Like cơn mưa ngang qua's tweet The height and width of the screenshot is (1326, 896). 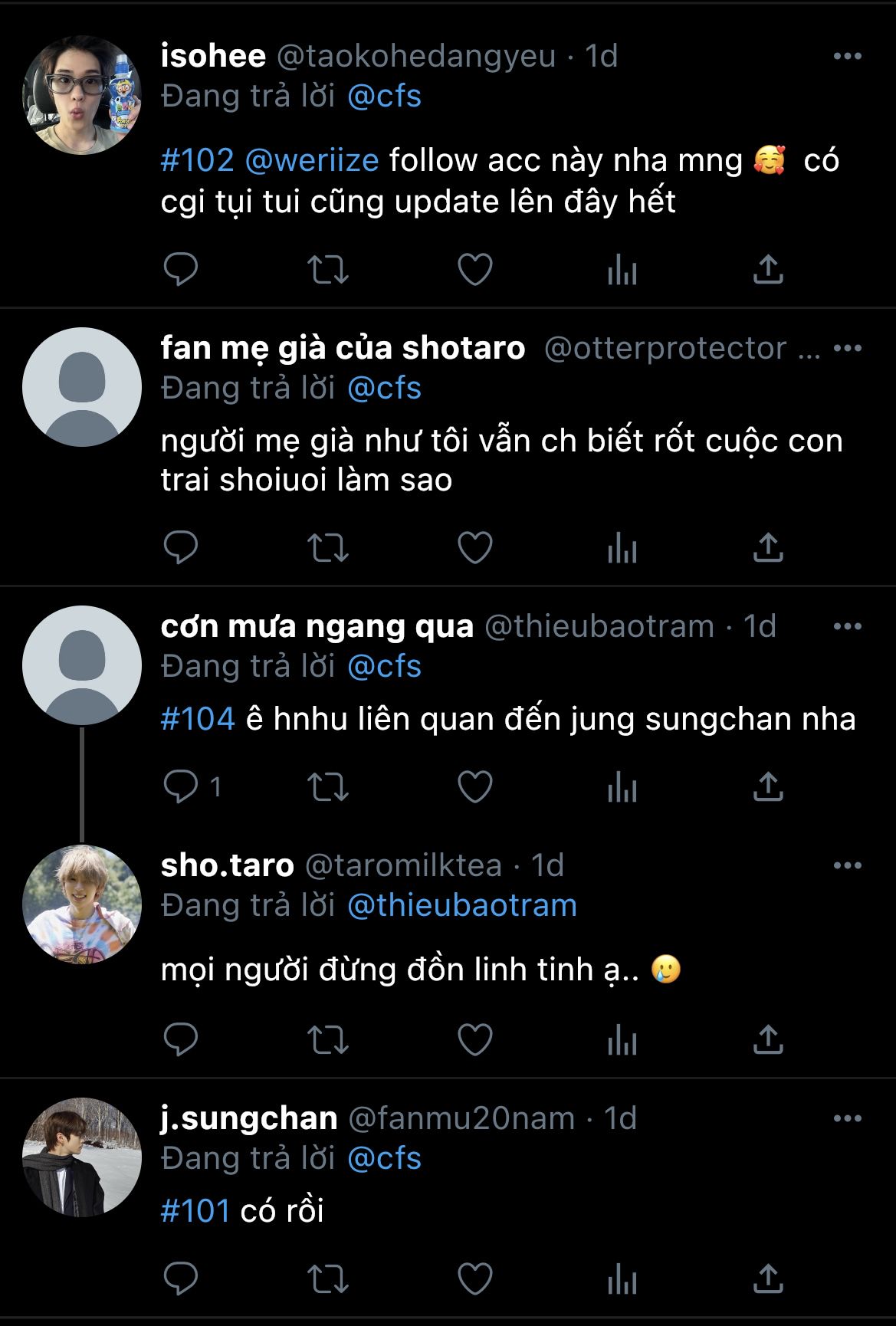tap(474, 787)
